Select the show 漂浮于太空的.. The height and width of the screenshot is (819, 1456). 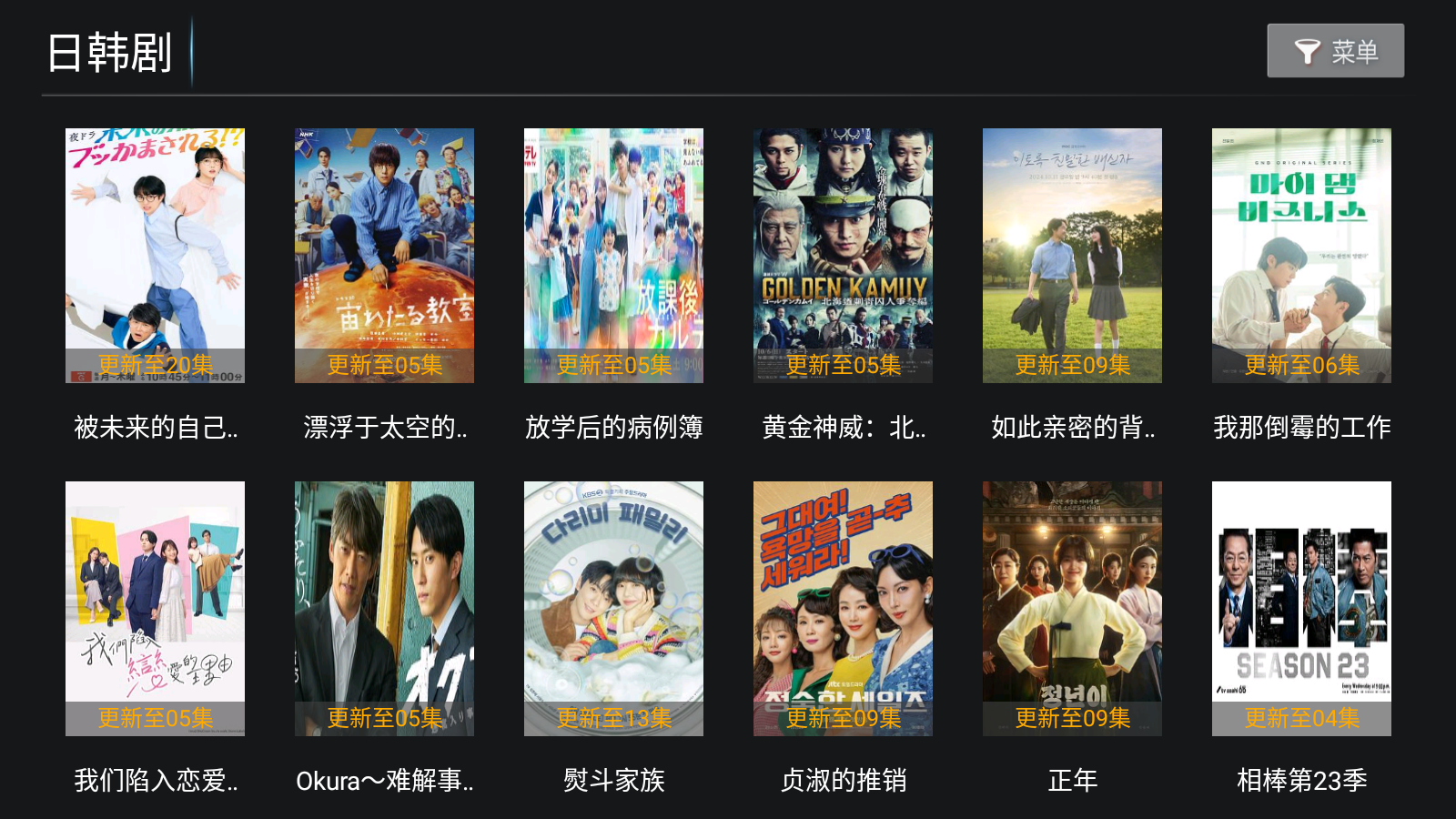point(384,256)
